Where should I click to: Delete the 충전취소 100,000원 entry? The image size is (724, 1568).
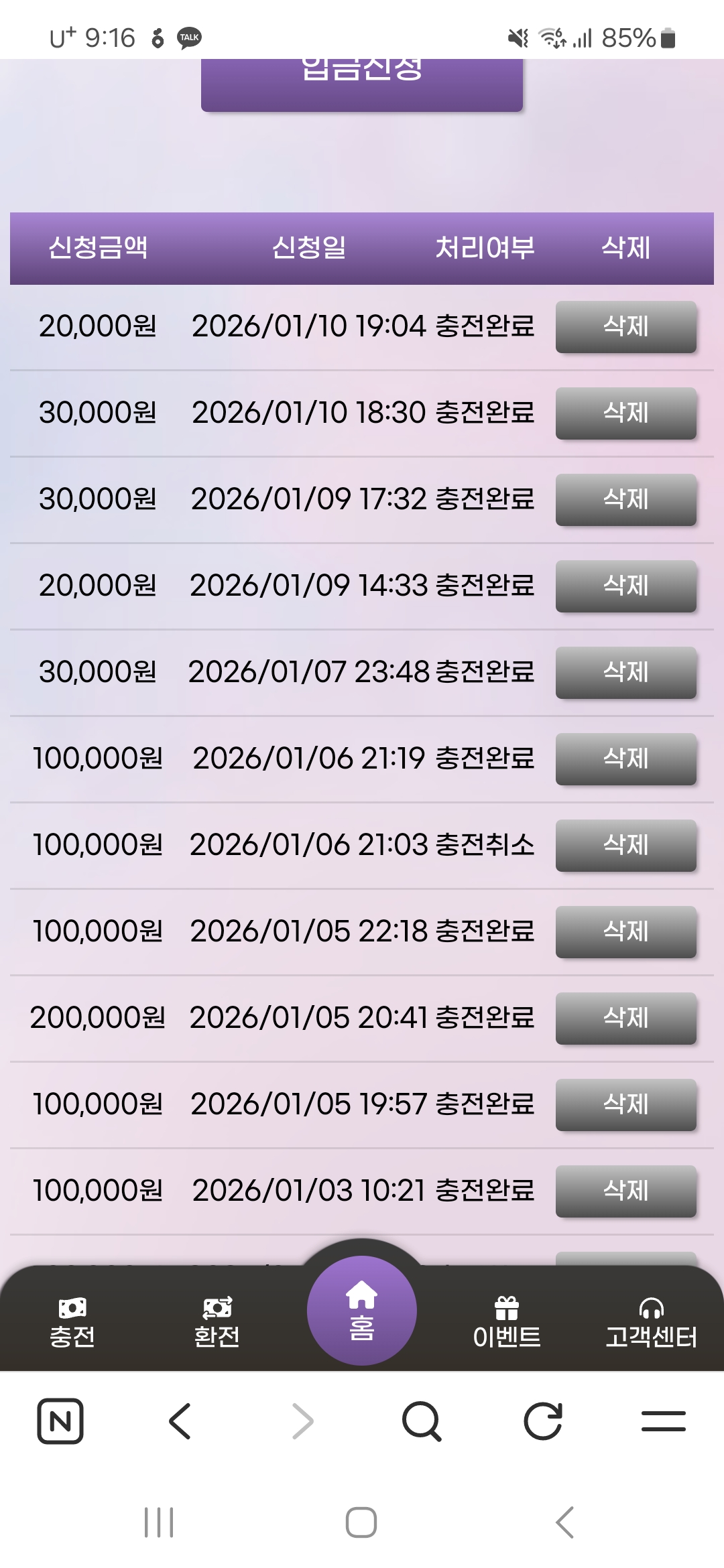click(x=625, y=846)
